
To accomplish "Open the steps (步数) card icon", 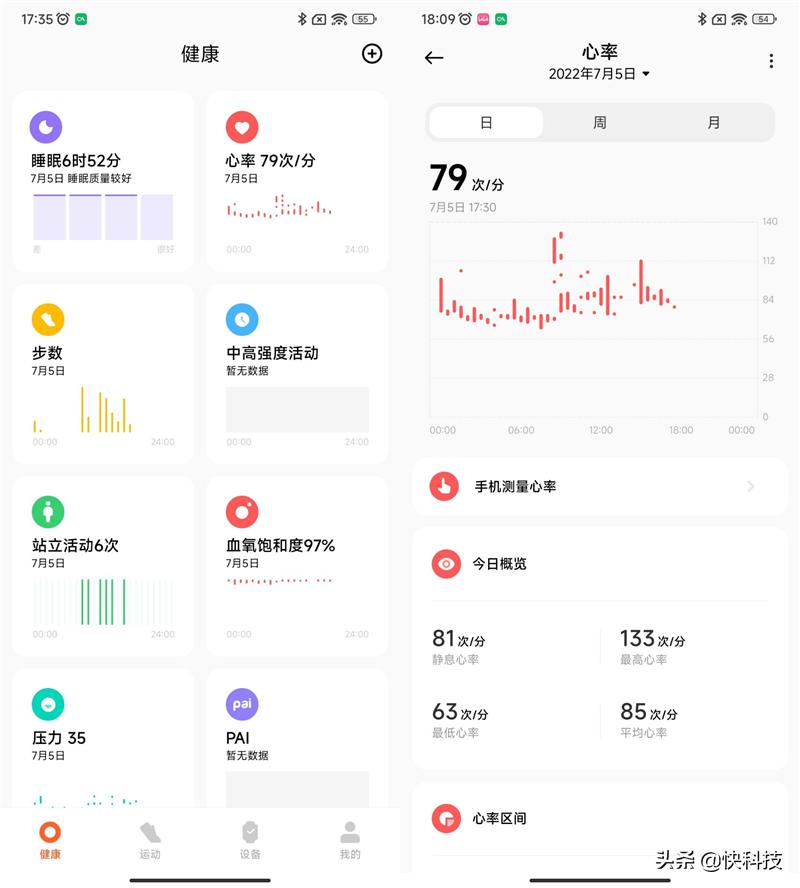I will pyautogui.click(x=44, y=320).
